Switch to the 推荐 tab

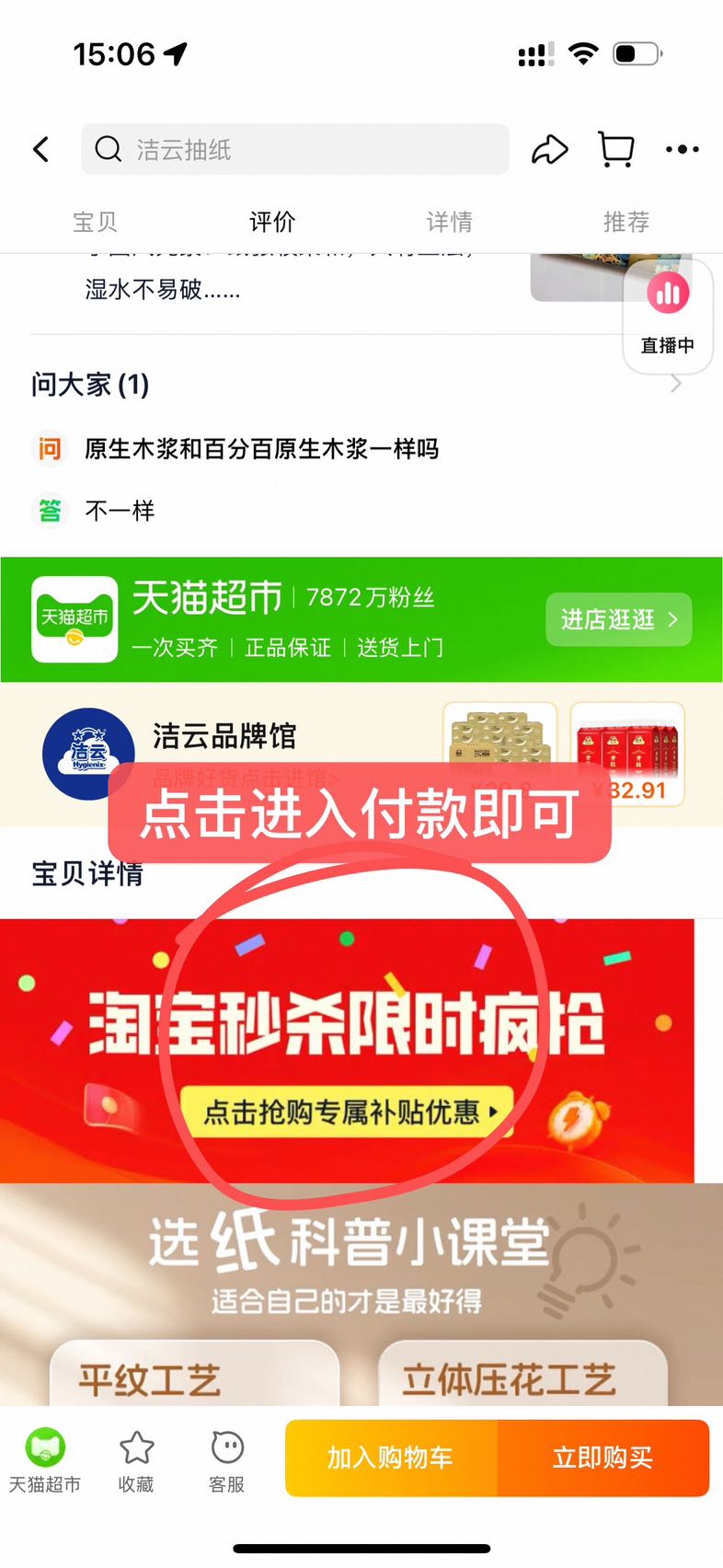626,222
